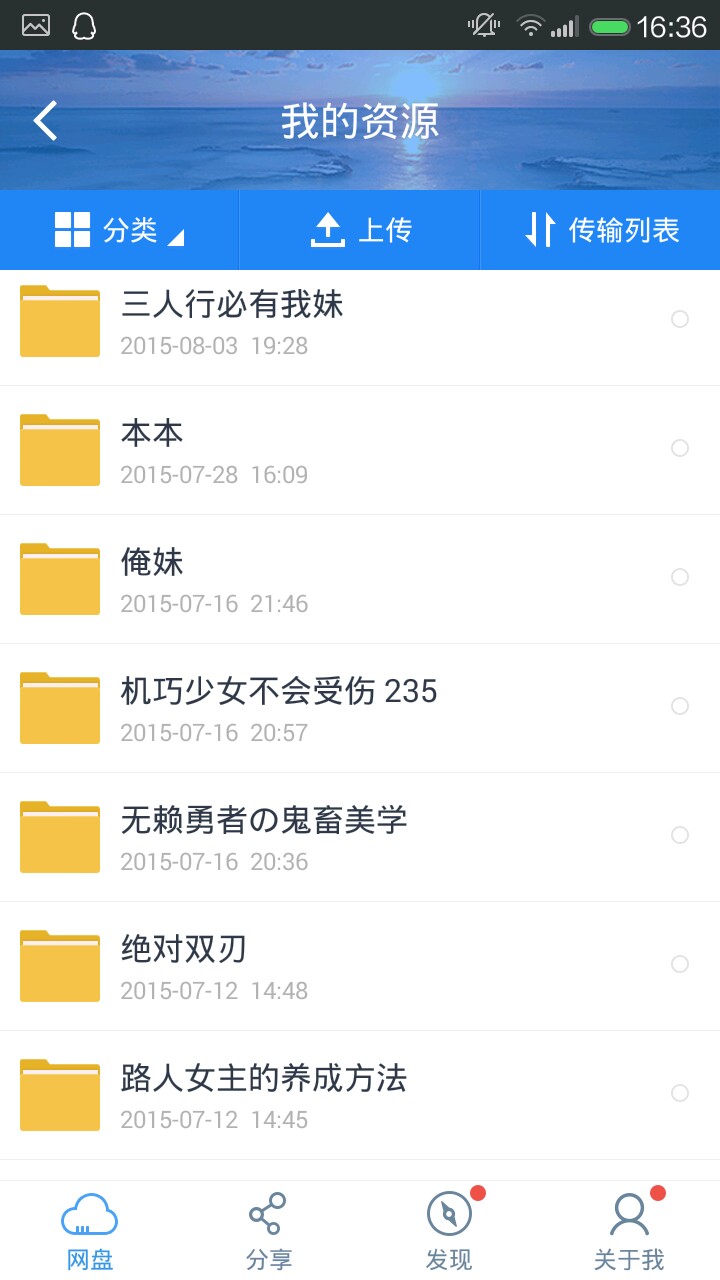The height and width of the screenshot is (1280, 720).
Task: Switch to the 分享 tab
Action: coord(269,1231)
